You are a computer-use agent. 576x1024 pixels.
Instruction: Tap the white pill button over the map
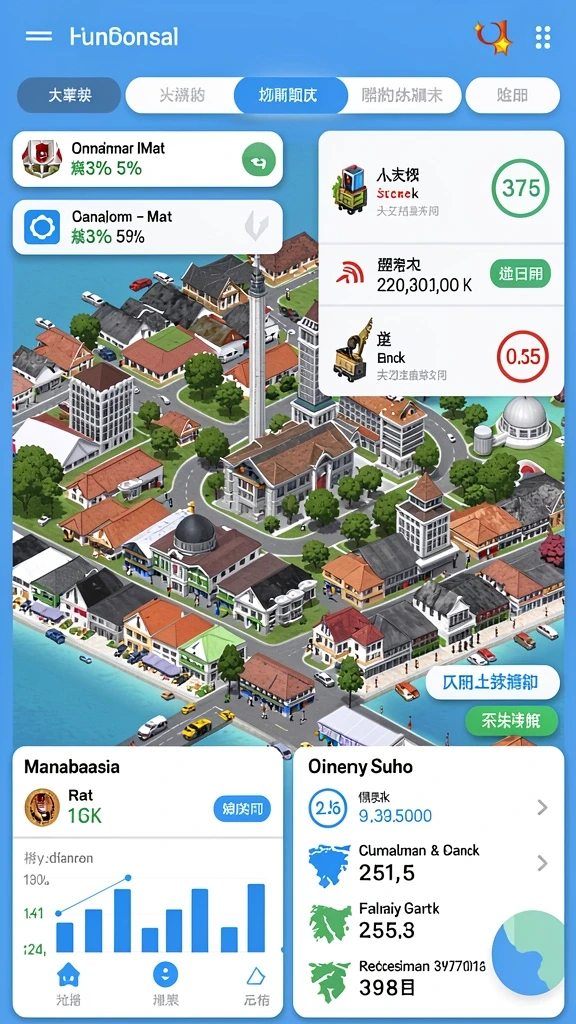coord(492,683)
